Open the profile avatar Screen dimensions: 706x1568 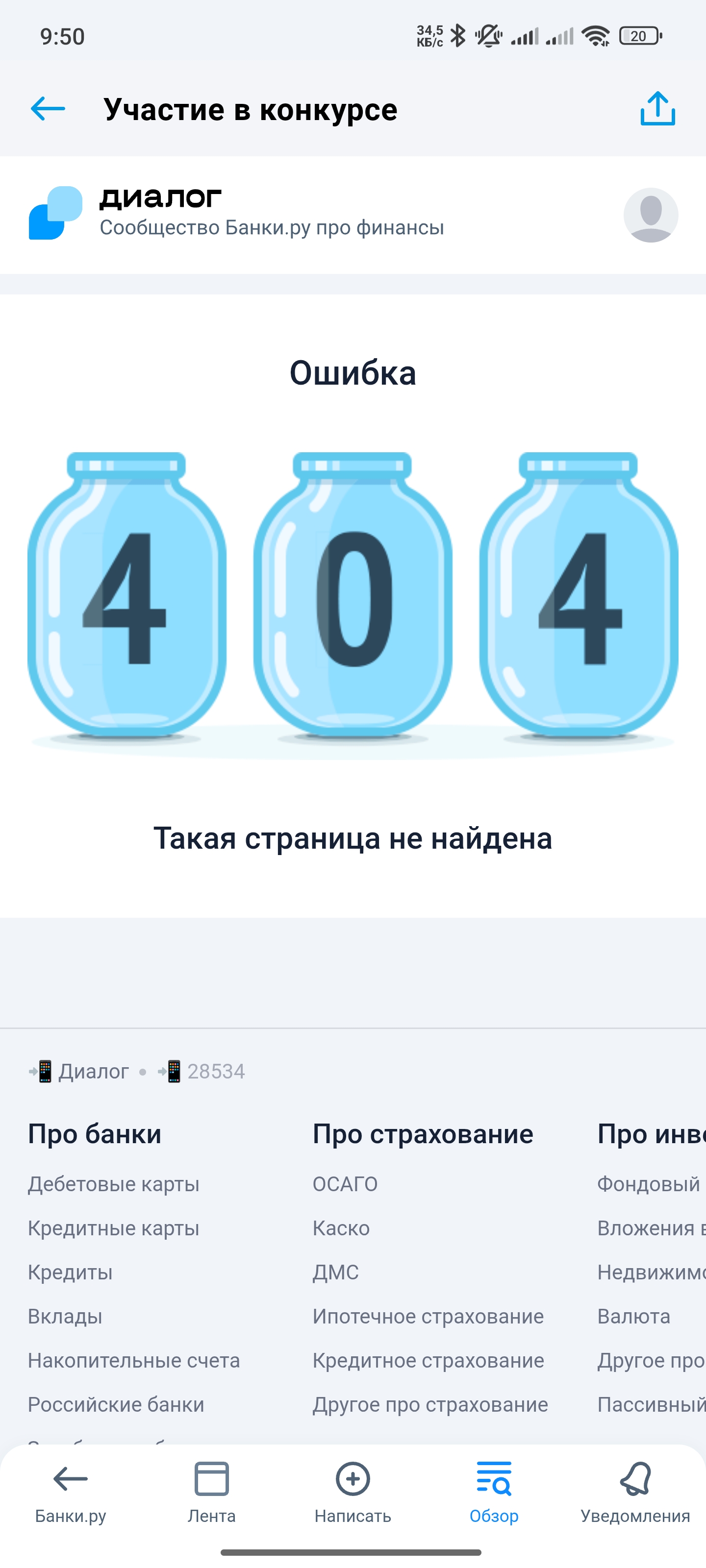click(651, 215)
